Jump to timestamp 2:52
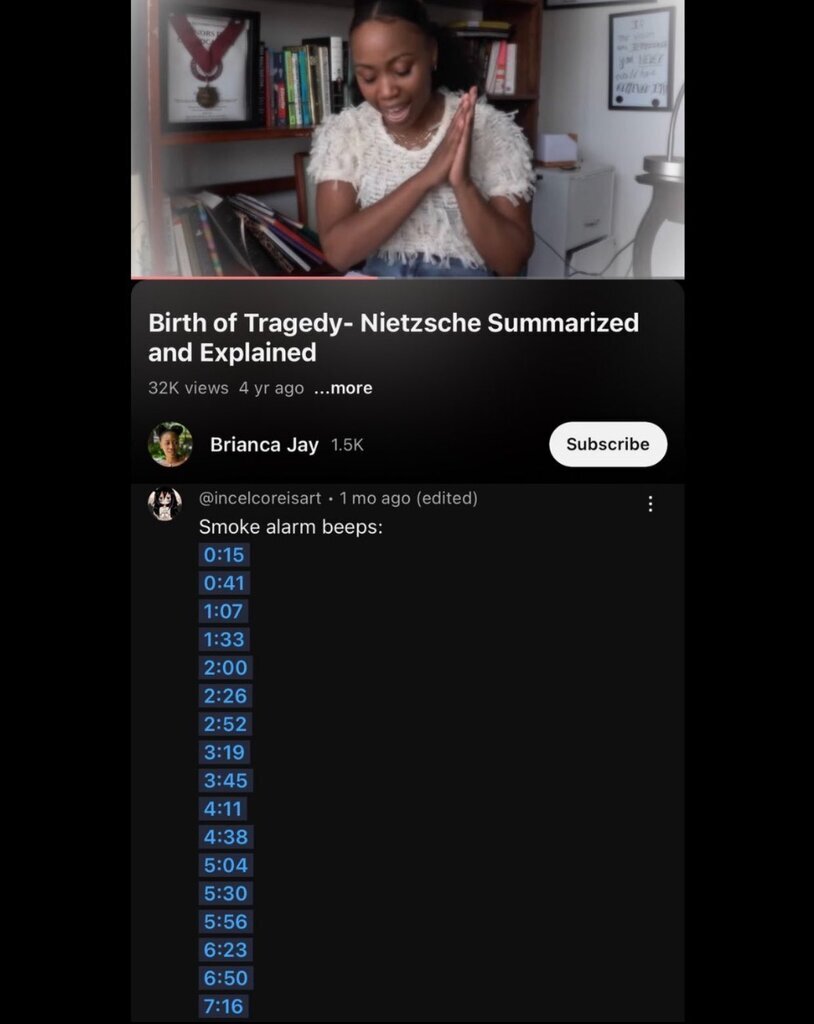 [x=225, y=724]
